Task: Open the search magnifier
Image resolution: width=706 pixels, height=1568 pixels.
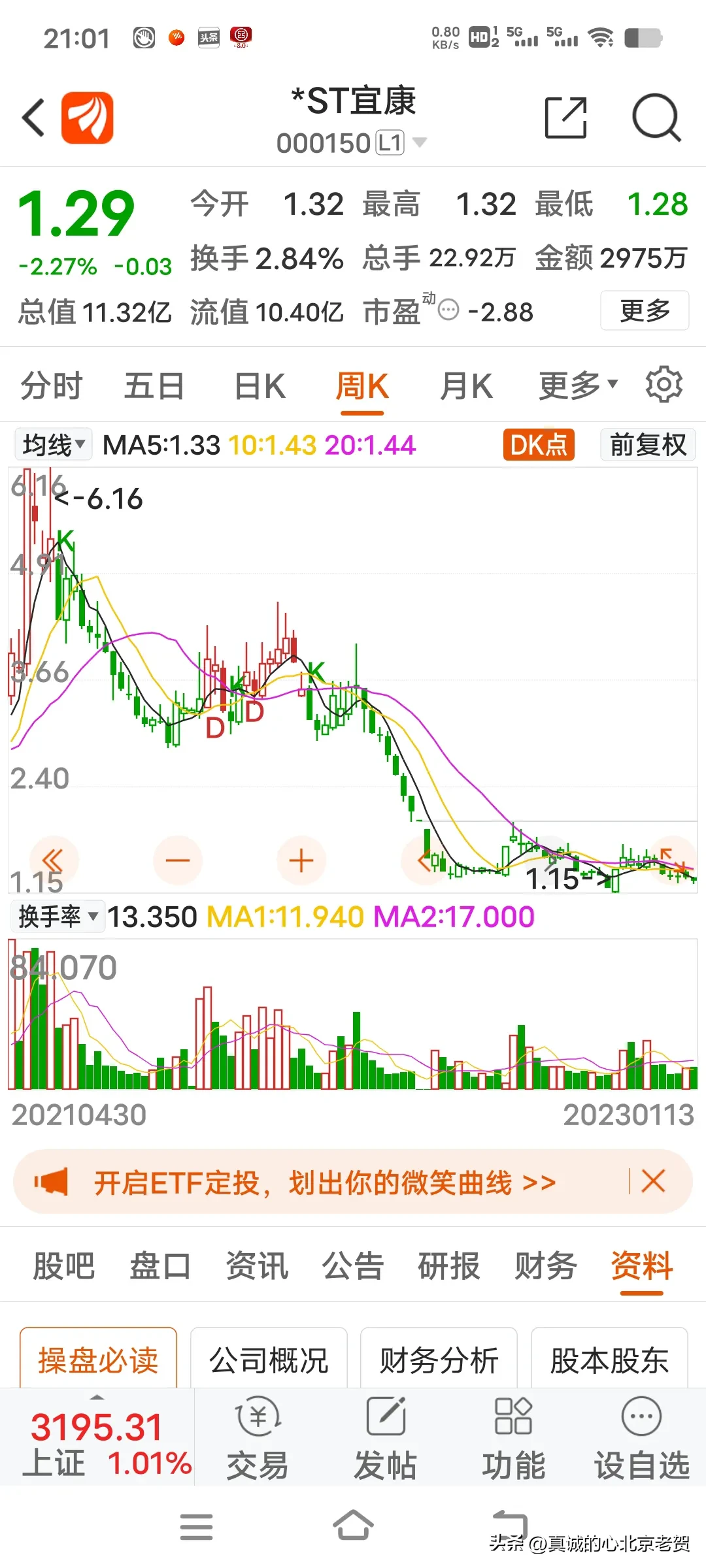Action: tap(656, 118)
